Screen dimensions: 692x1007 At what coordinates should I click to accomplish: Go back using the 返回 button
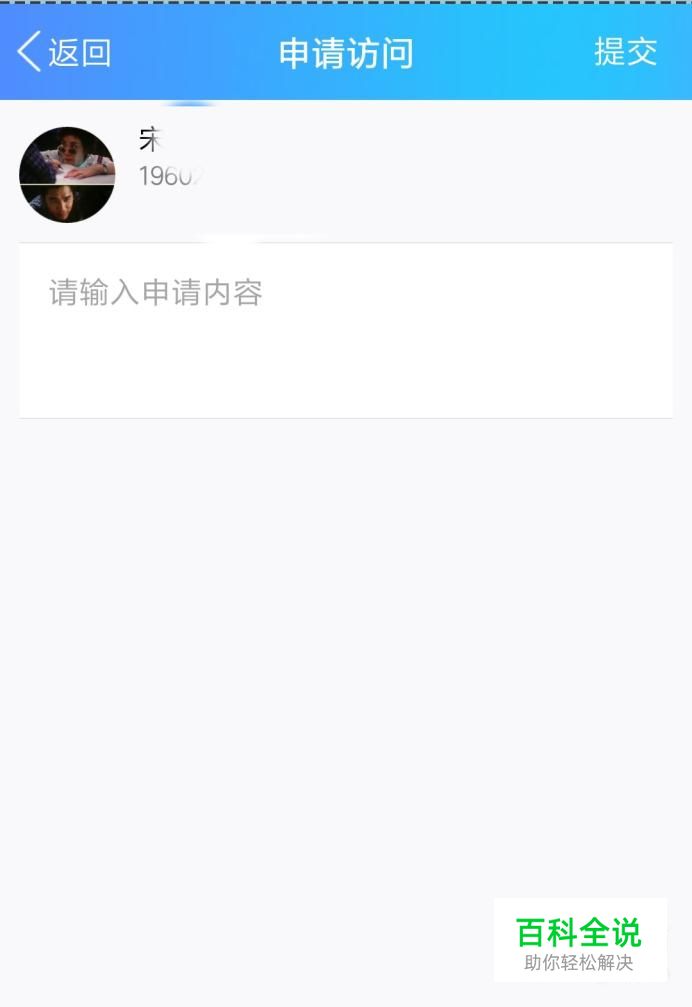coord(65,52)
